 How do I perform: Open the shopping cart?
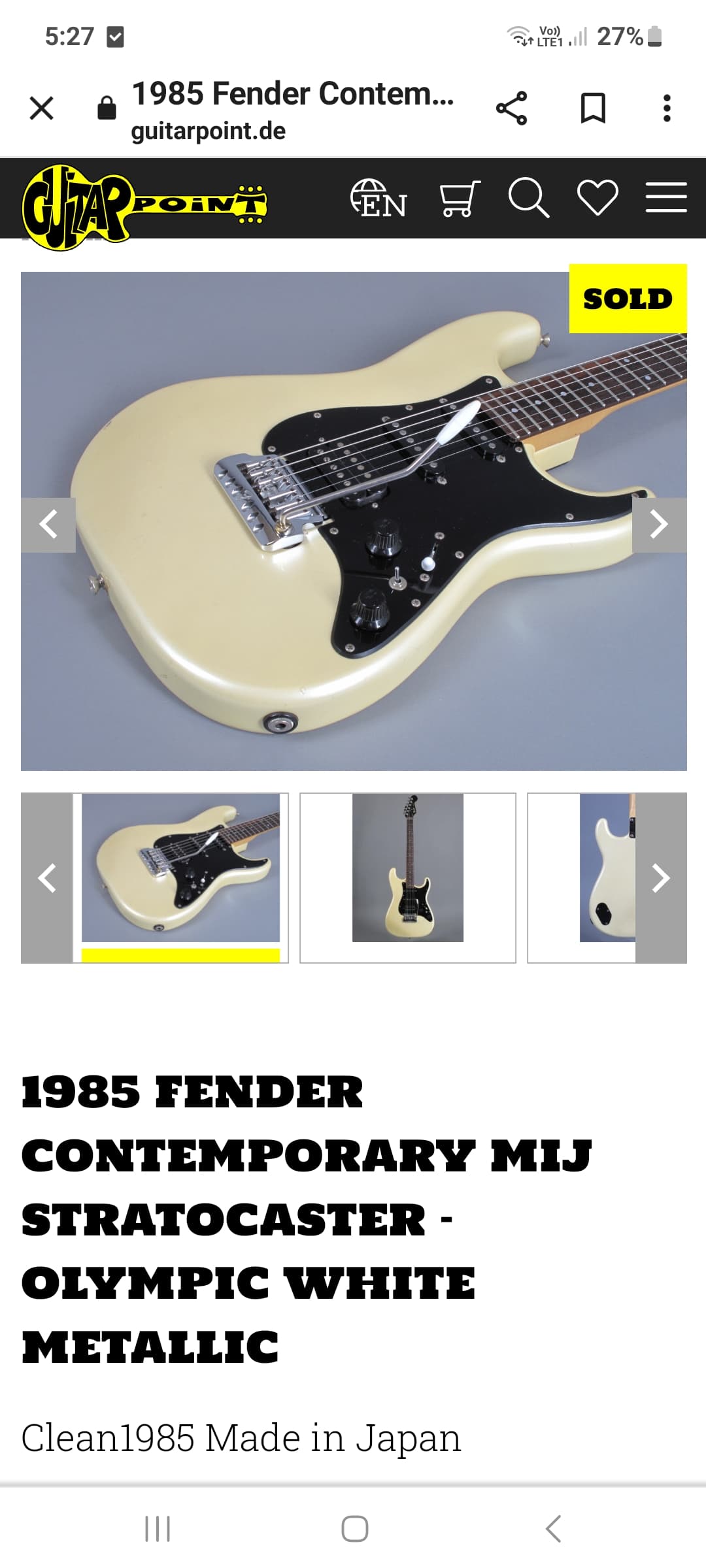[x=460, y=198]
